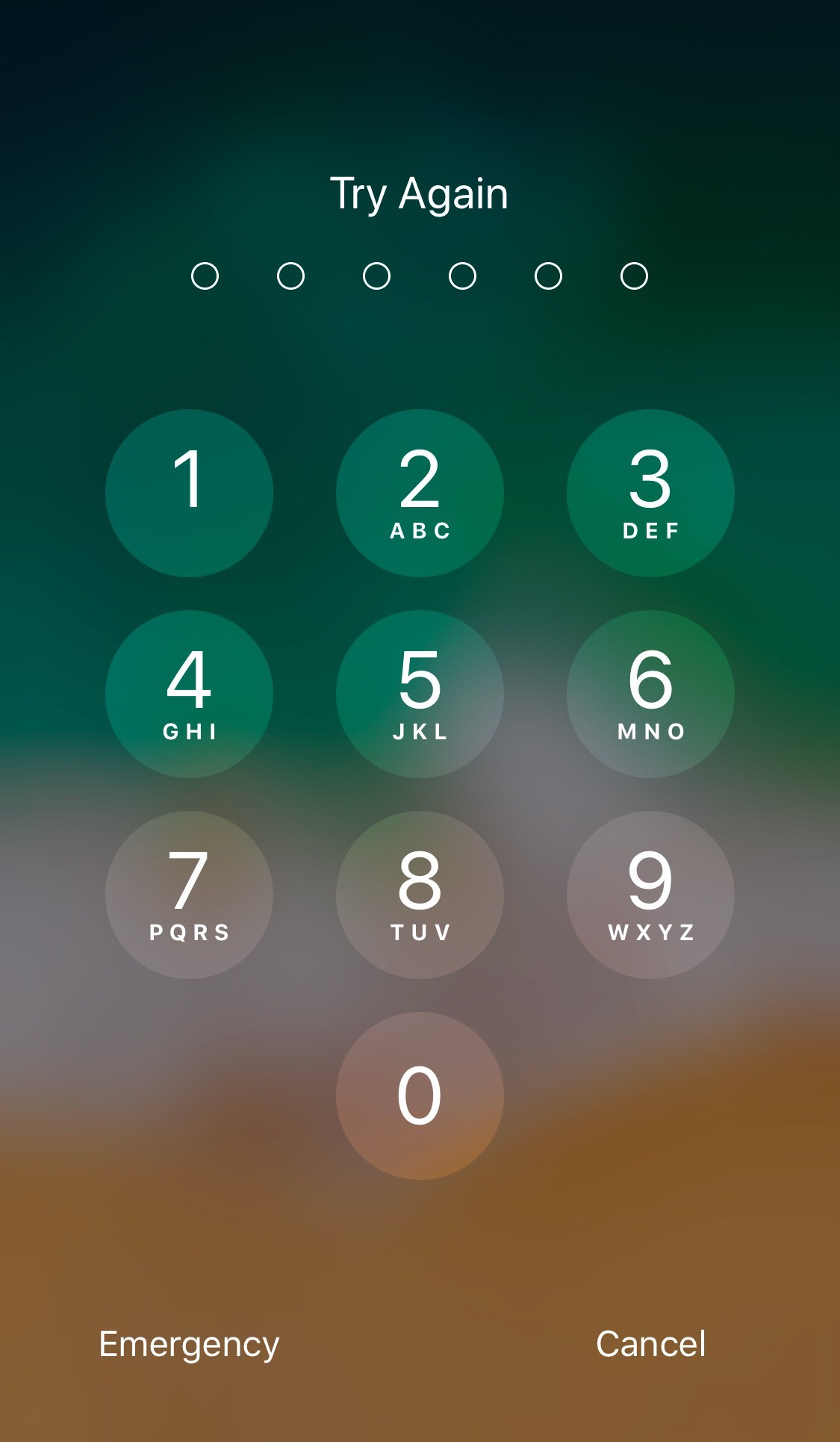The image size is (840, 1442).
Task: Cancel passcode entry
Action: pyautogui.click(x=650, y=1343)
